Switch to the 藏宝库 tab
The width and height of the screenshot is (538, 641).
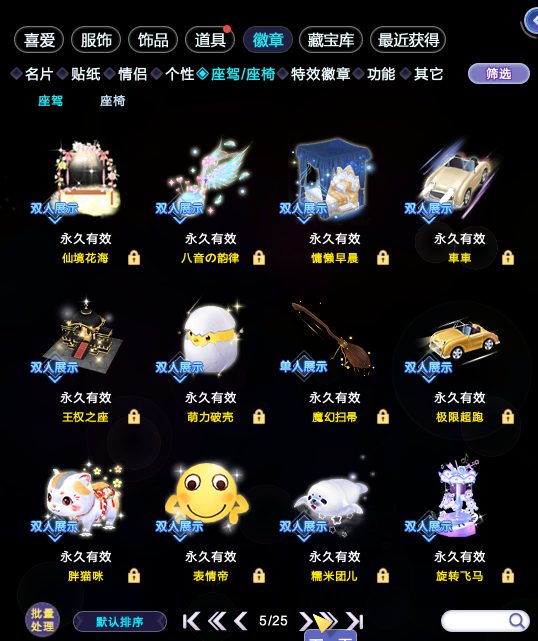pos(331,40)
